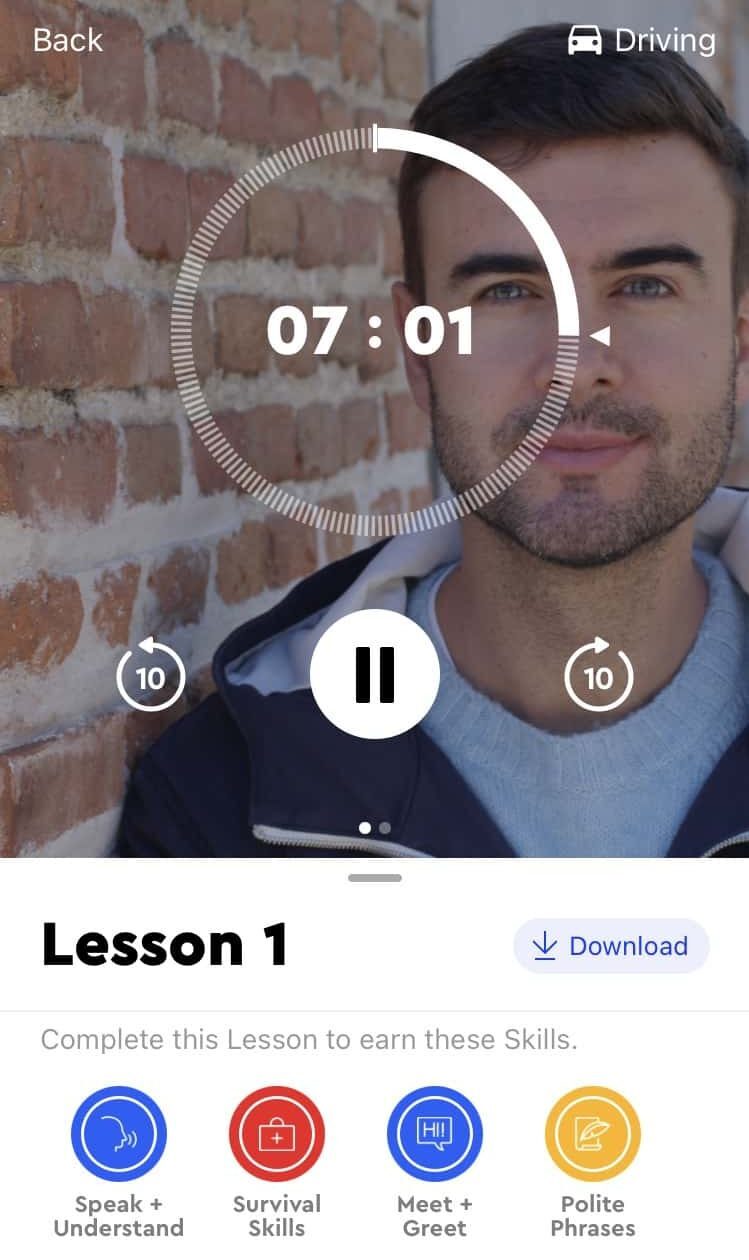The height and width of the screenshot is (1260, 749).
Task: Open the Meet + Greet skill
Action: (x=435, y=1133)
